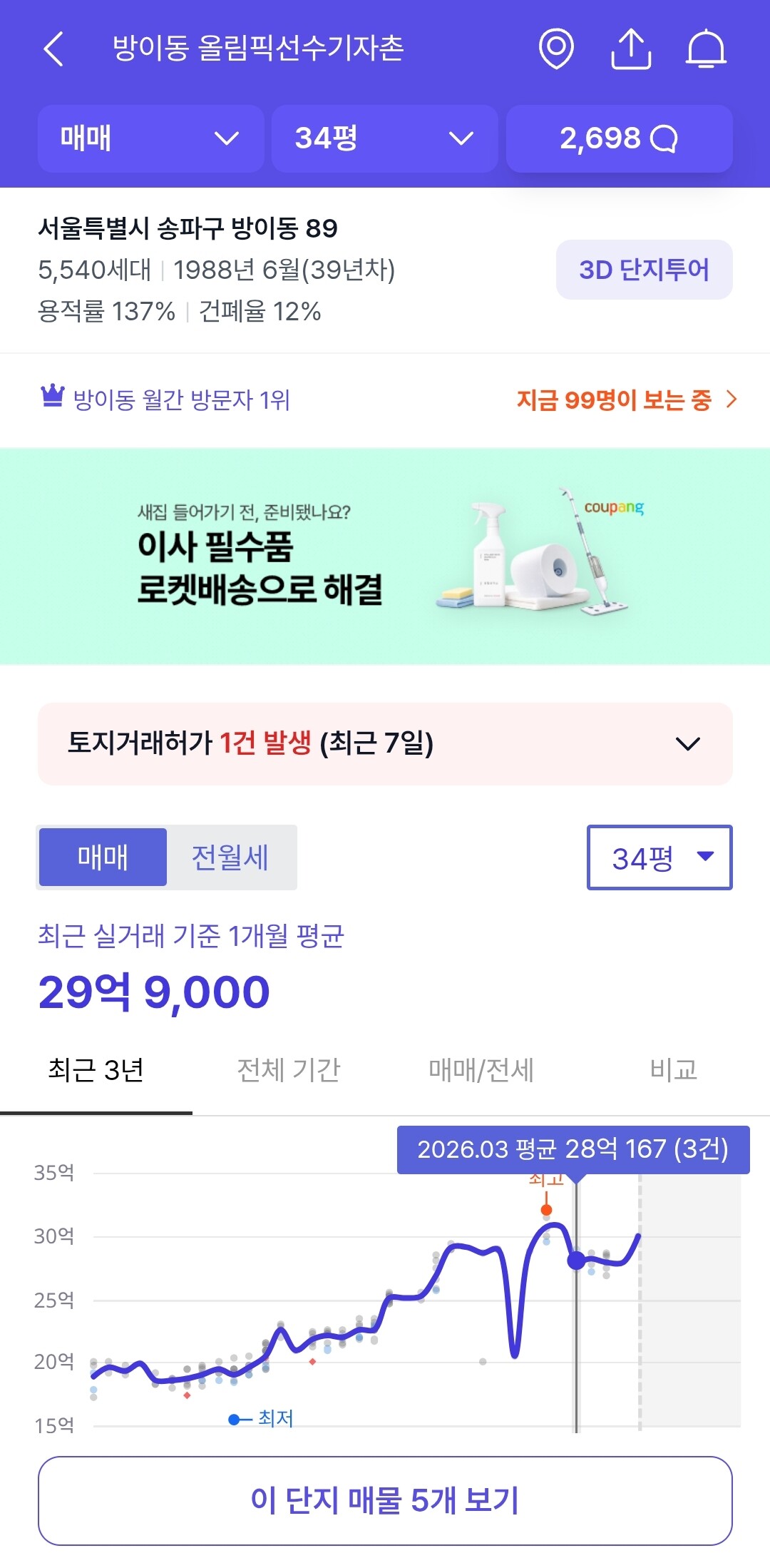Image resolution: width=770 pixels, height=1568 pixels.
Task: Expand 토지거래허가 1건 발생 section
Action: (x=385, y=744)
